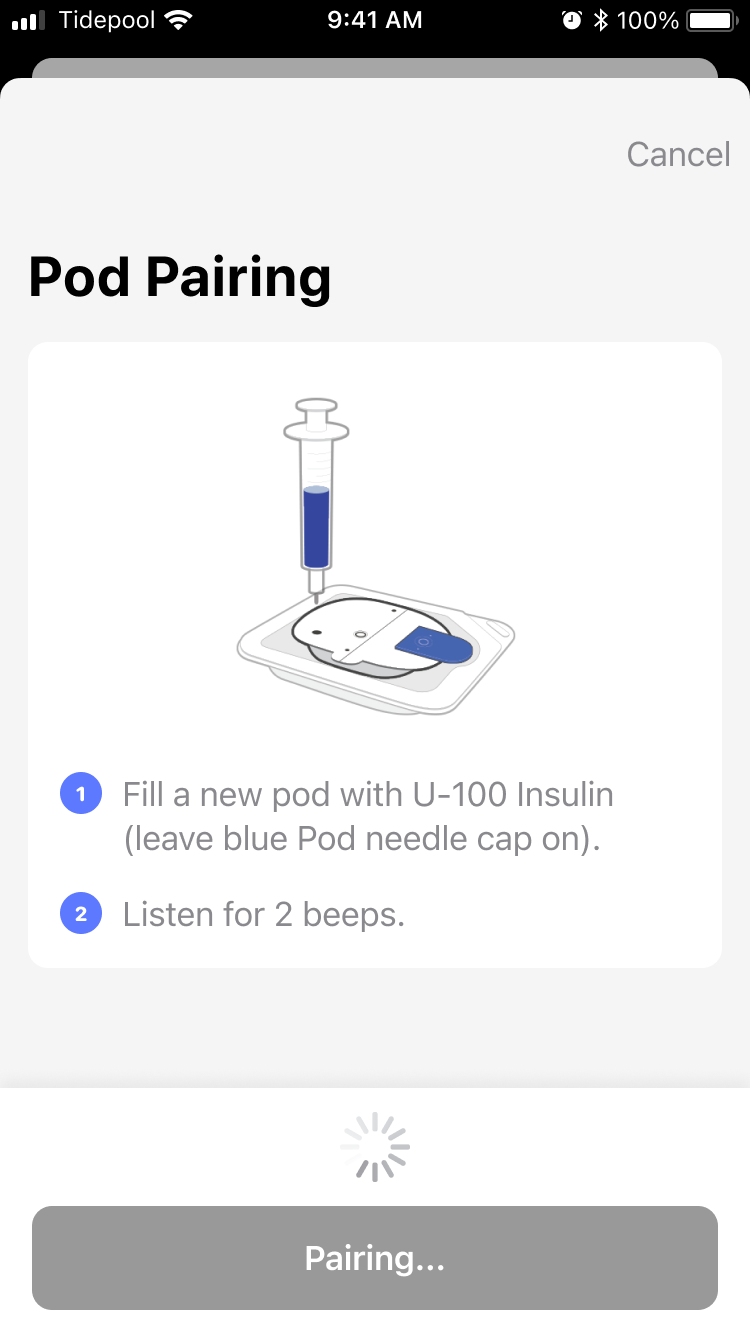
Task: Tap the Pod Pairing title heading
Action: (180, 277)
